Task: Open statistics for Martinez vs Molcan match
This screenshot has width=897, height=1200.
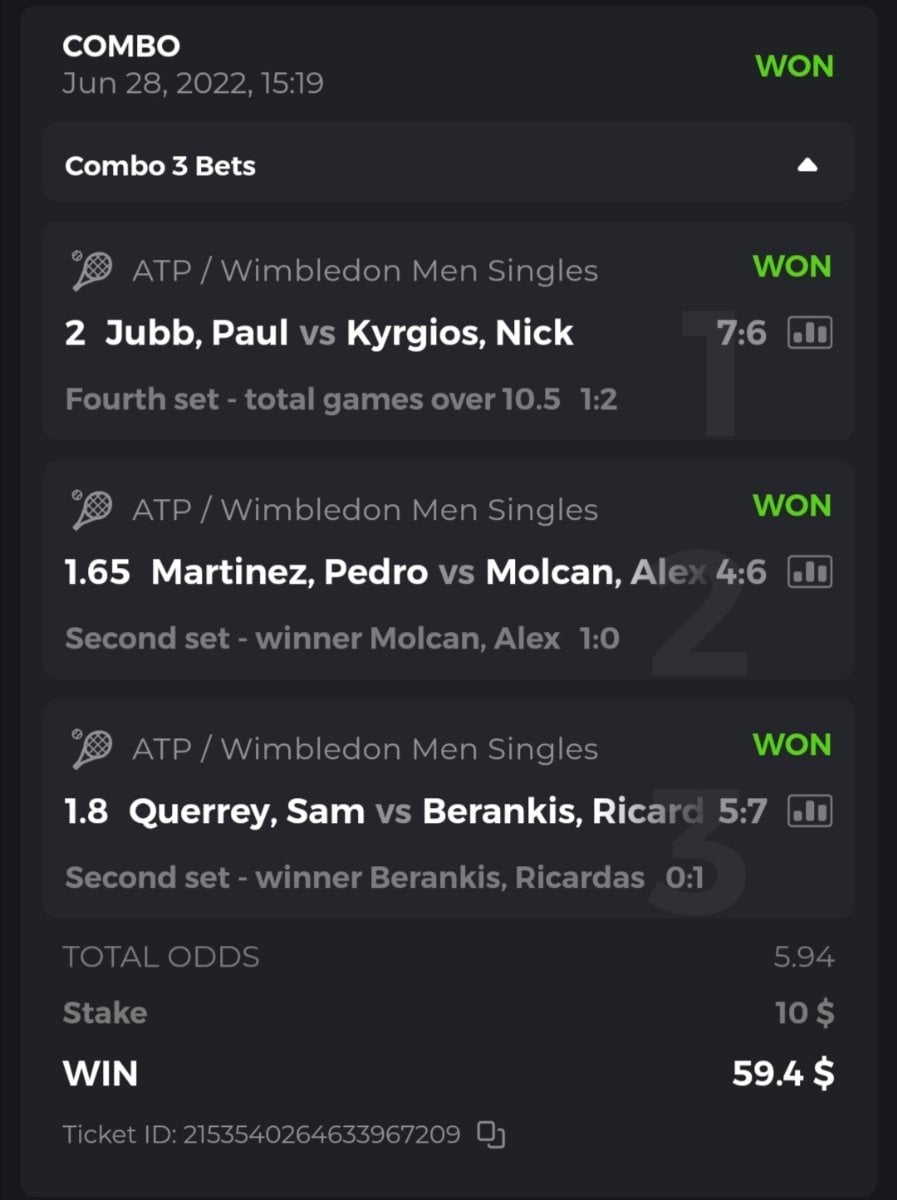Action: click(810, 572)
